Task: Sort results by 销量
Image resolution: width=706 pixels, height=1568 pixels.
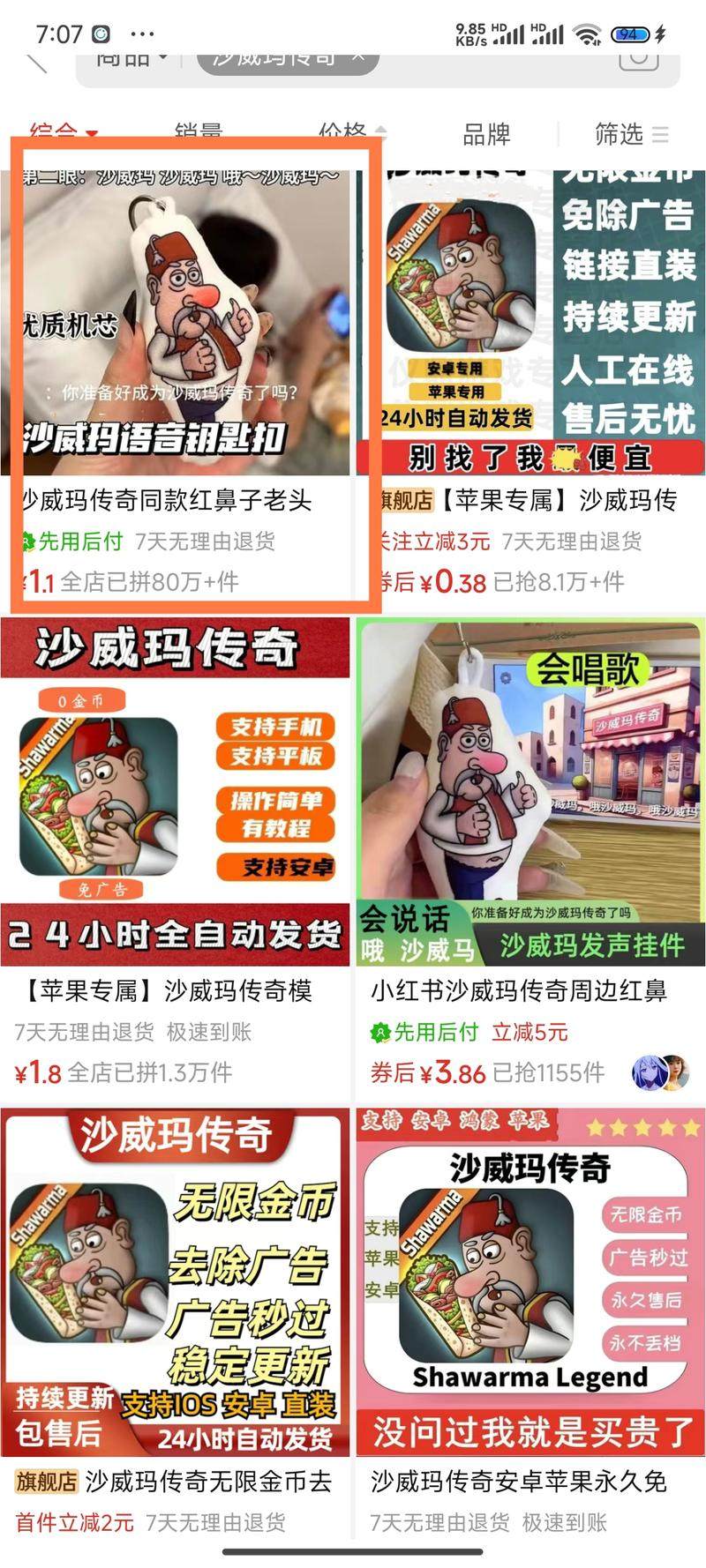Action: coord(198,134)
